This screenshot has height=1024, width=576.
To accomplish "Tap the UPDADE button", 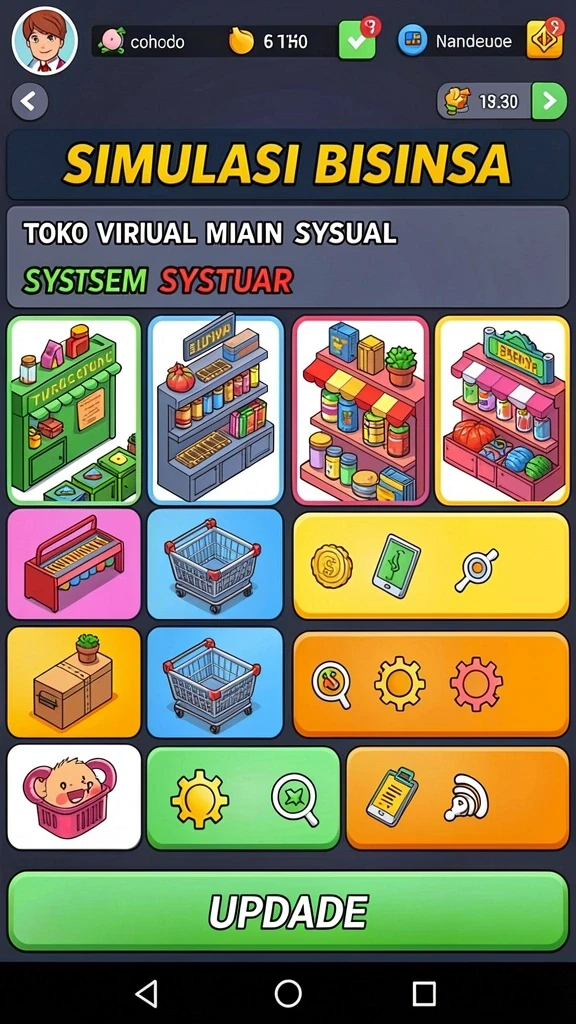I will [288, 911].
